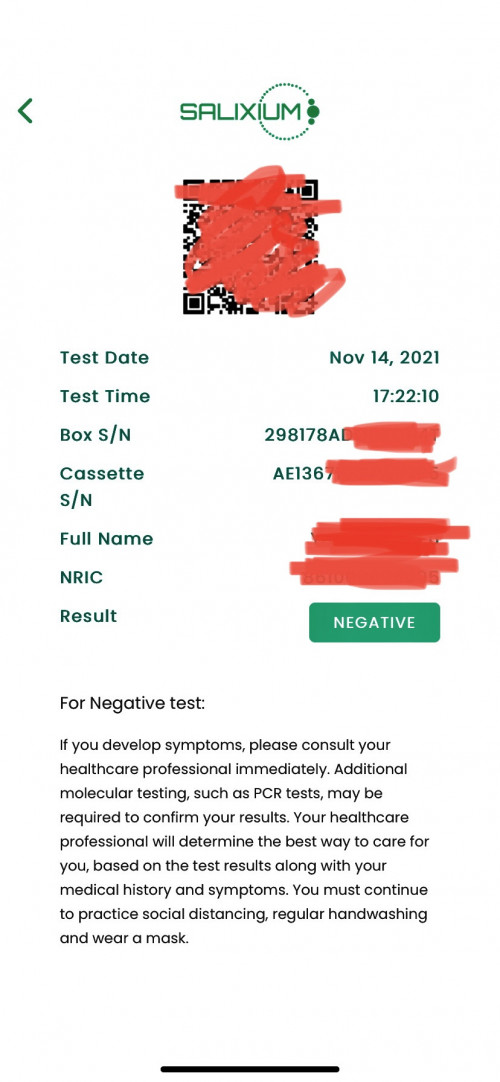Go back using the top arrow

(x=25, y=110)
